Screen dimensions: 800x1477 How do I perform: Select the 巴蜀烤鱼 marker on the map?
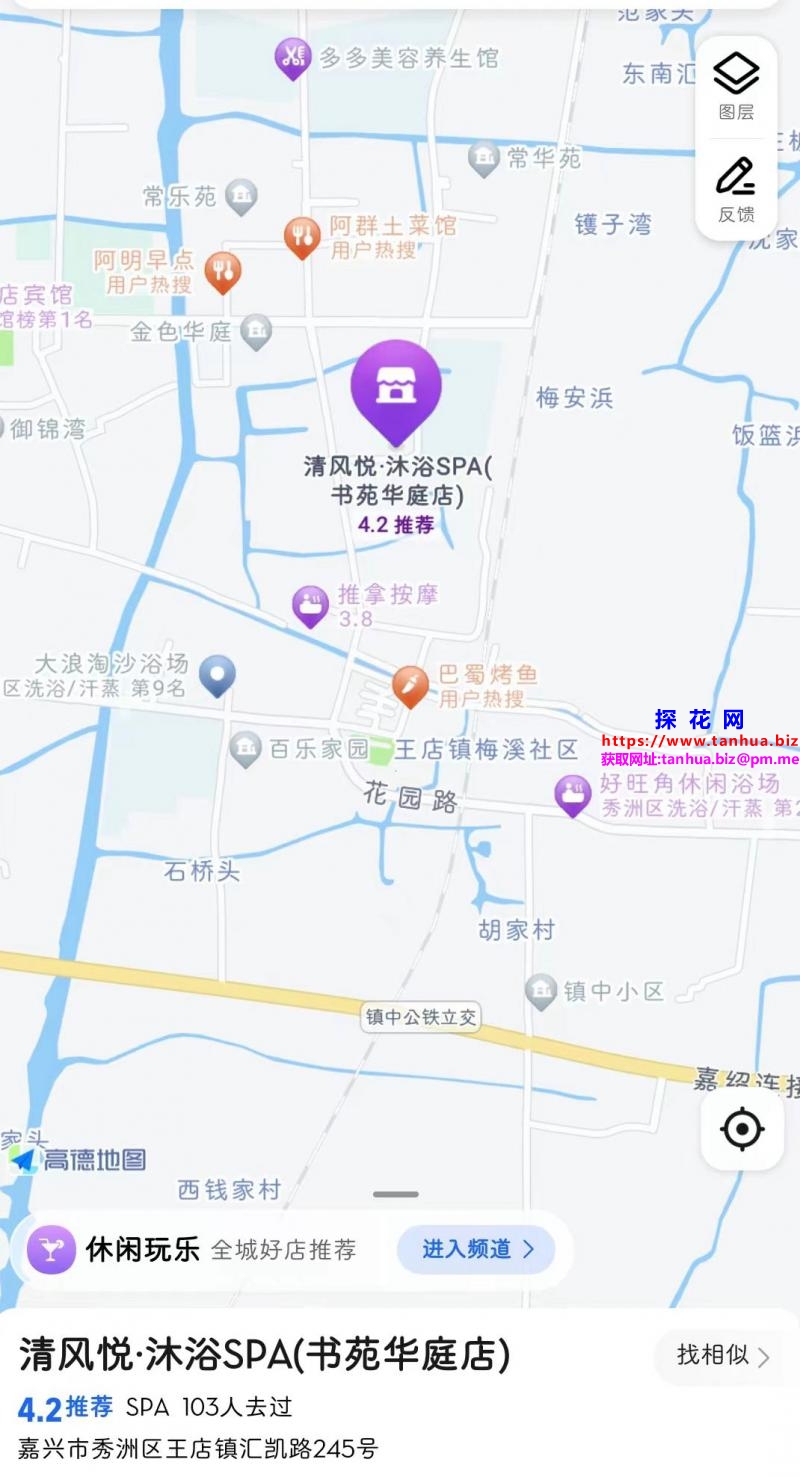click(410, 685)
